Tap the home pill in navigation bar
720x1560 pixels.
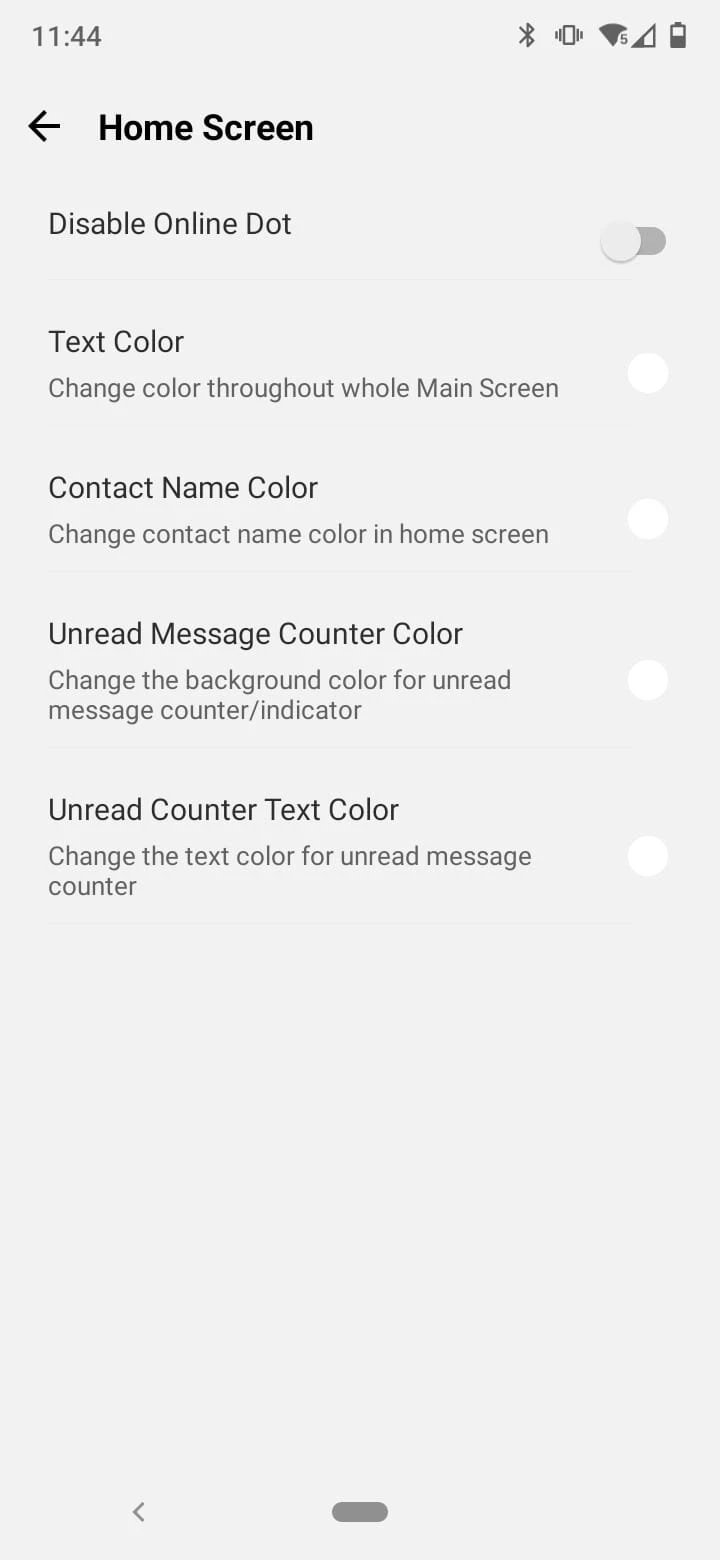[360, 1512]
